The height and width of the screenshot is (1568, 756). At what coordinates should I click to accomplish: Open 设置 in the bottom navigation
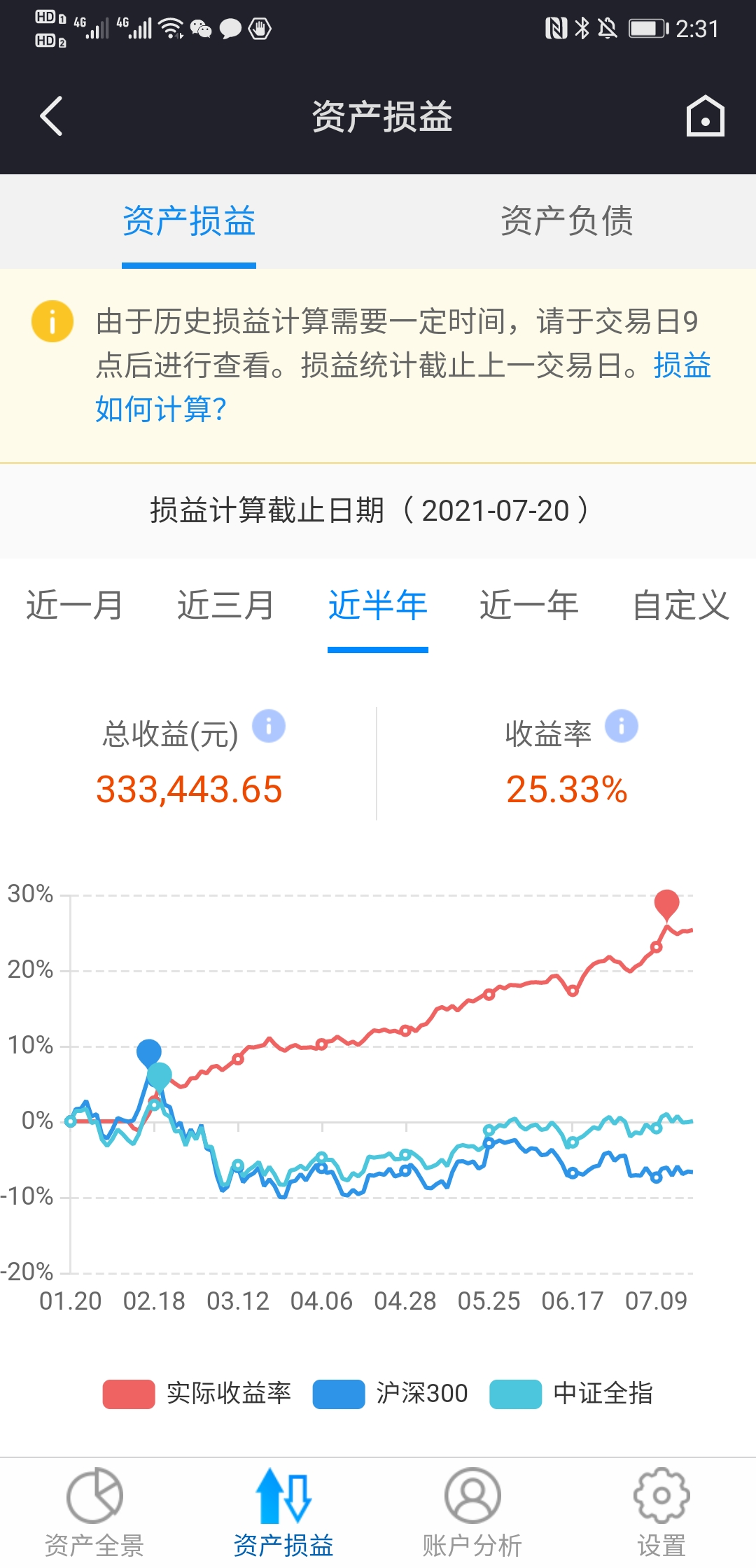(x=661, y=1513)
